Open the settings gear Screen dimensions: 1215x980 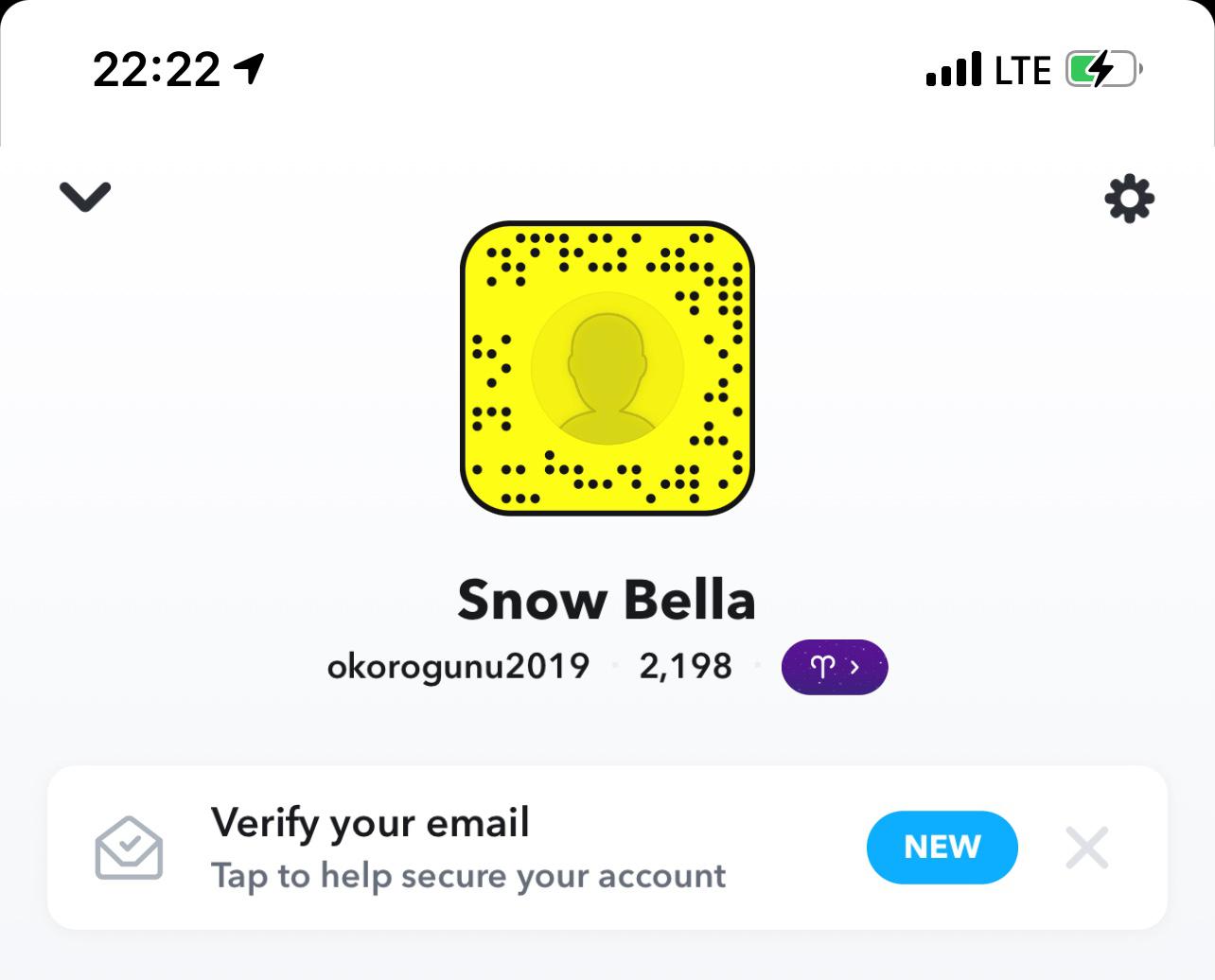click(1129, 199)
